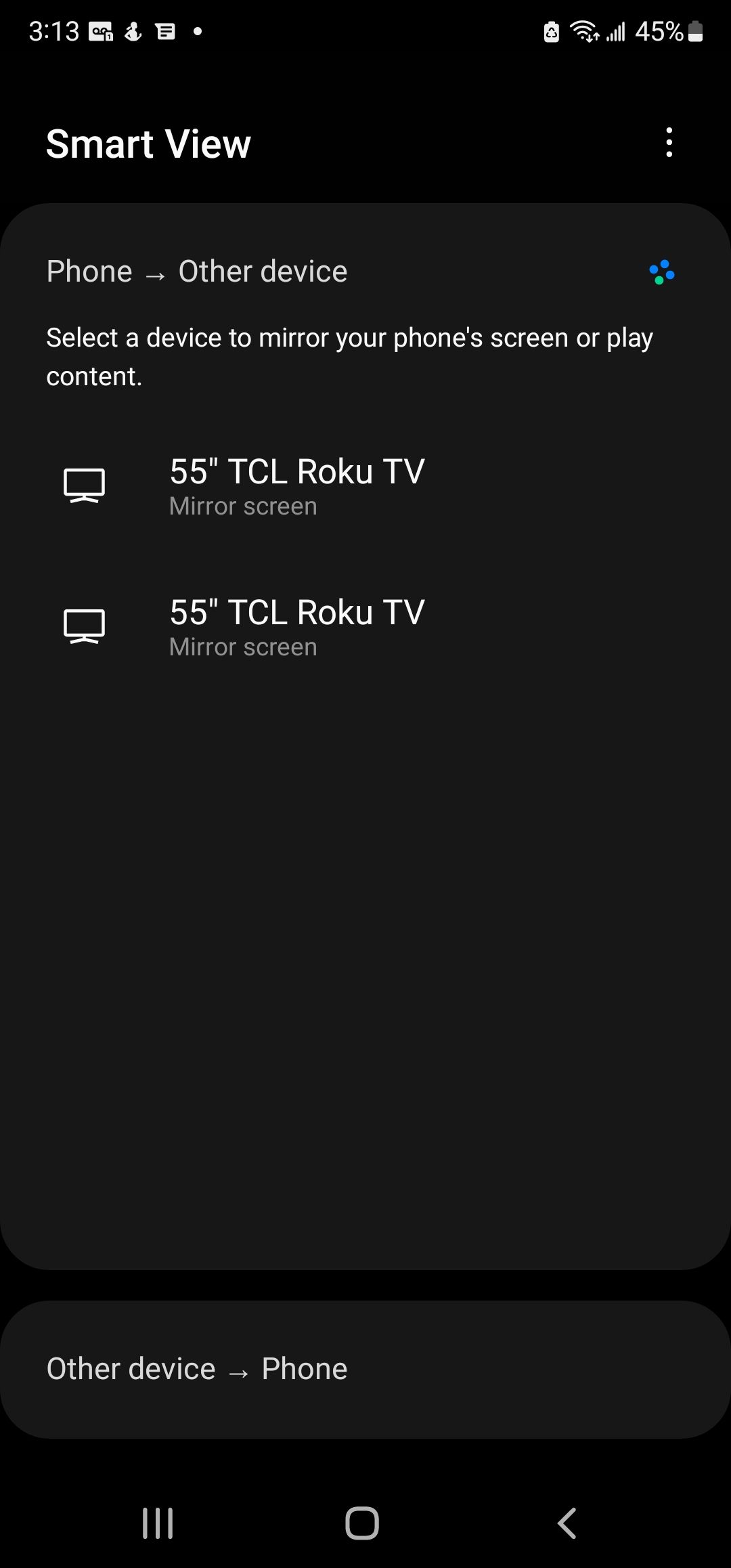Tap the colored SmartThings scanning dots icon
This screenshot has width=731, height=1568.
pos(662,271)
